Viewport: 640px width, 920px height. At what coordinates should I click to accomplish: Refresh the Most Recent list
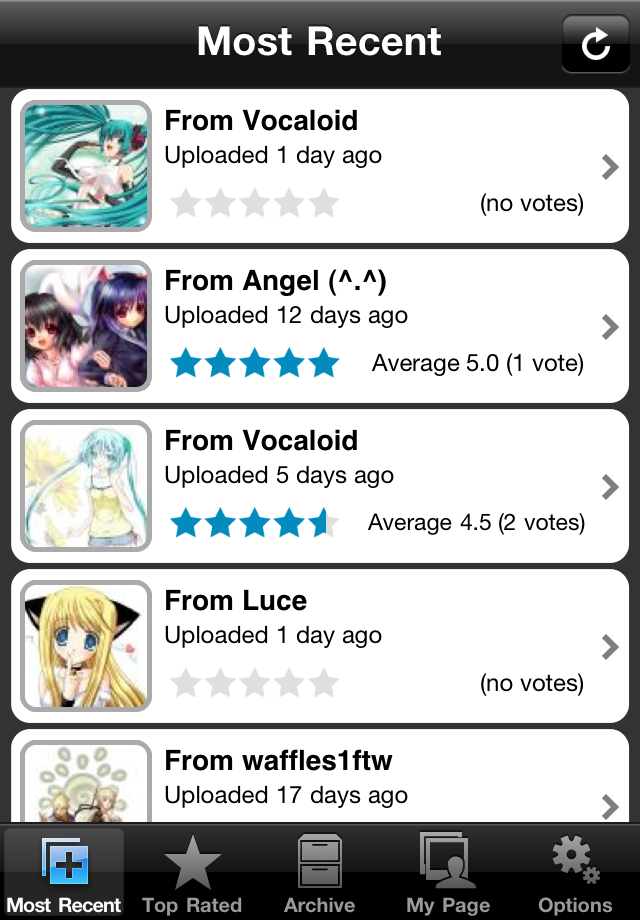596,44
